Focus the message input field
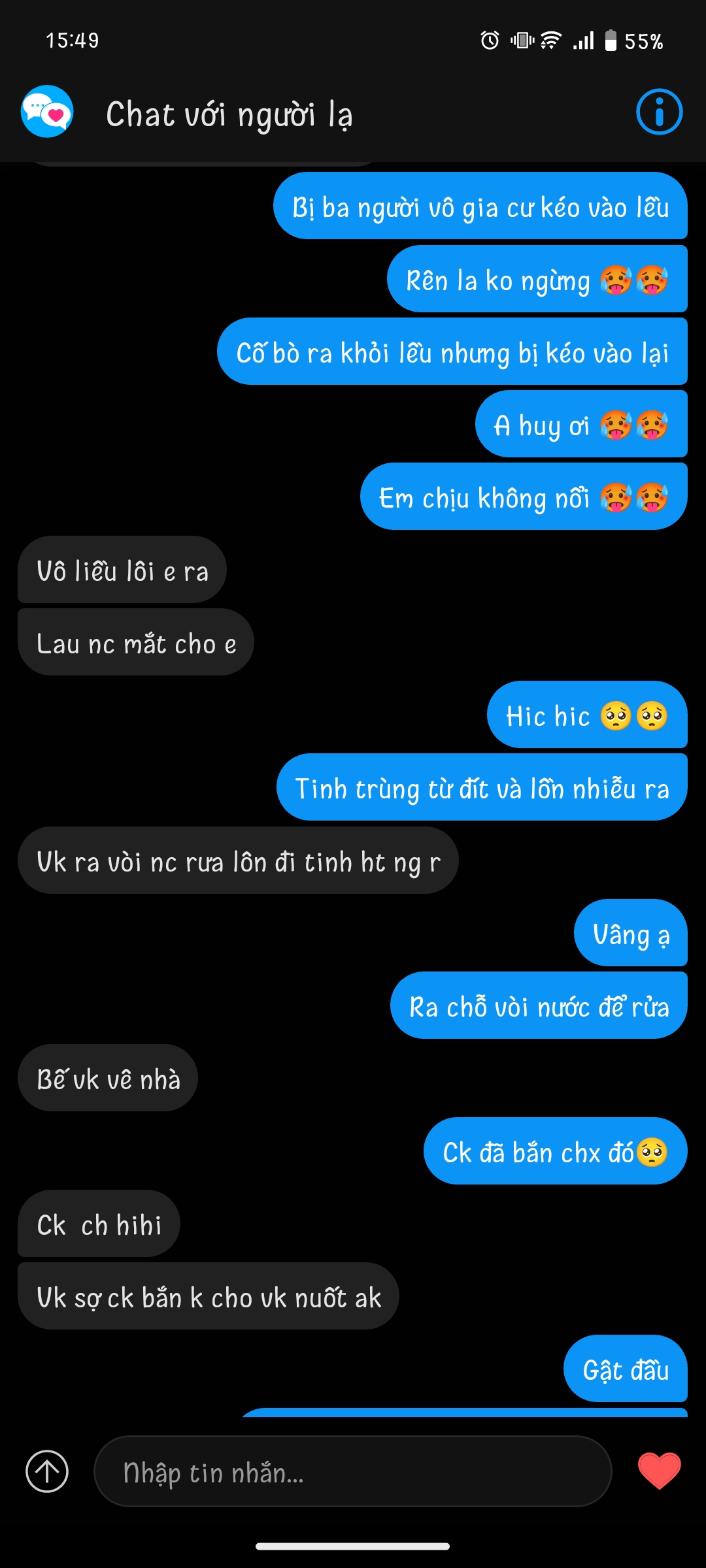This screenshot has width=706, height=1568. 353,1473
